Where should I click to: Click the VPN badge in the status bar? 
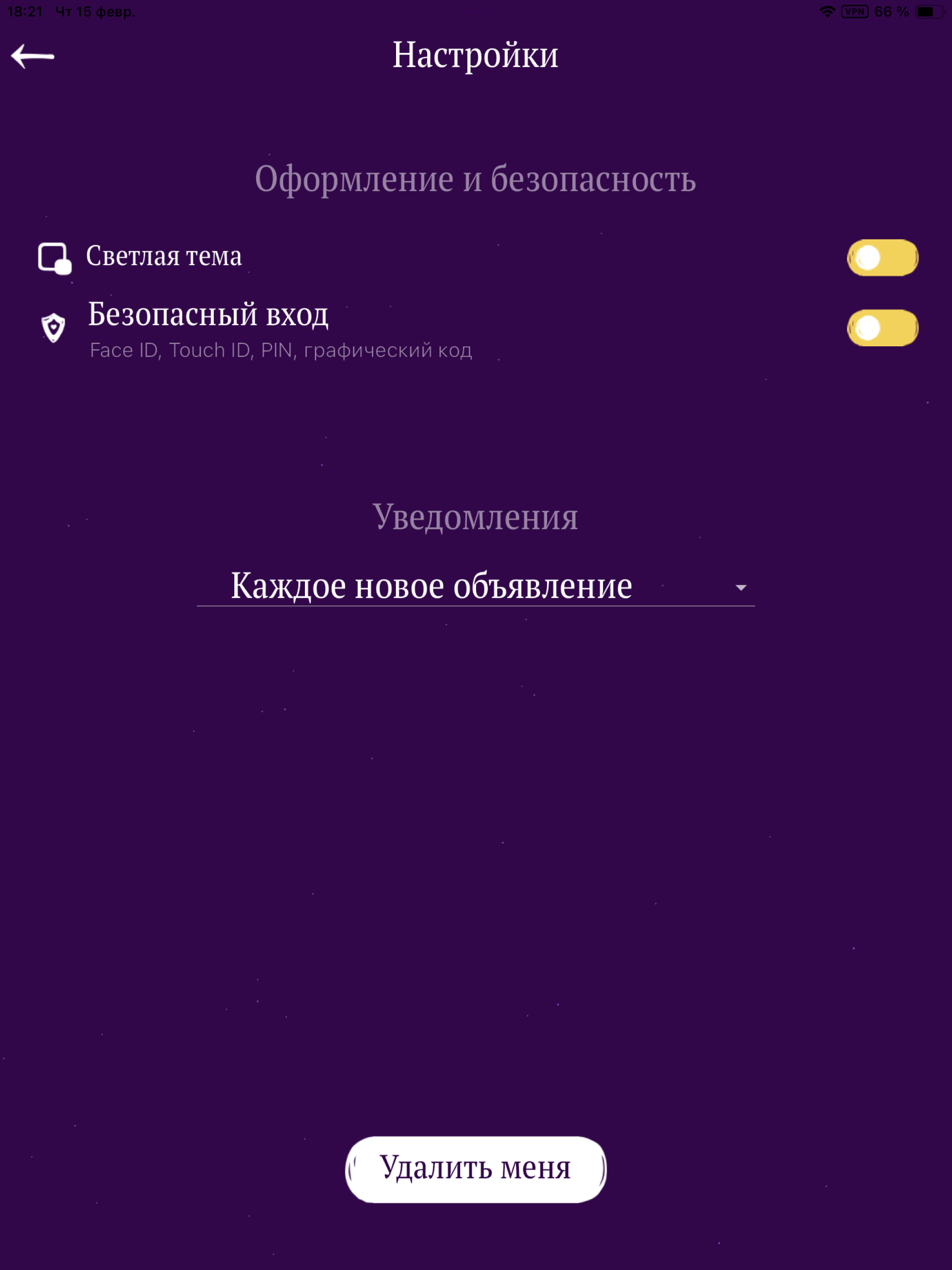coord(854,10)
